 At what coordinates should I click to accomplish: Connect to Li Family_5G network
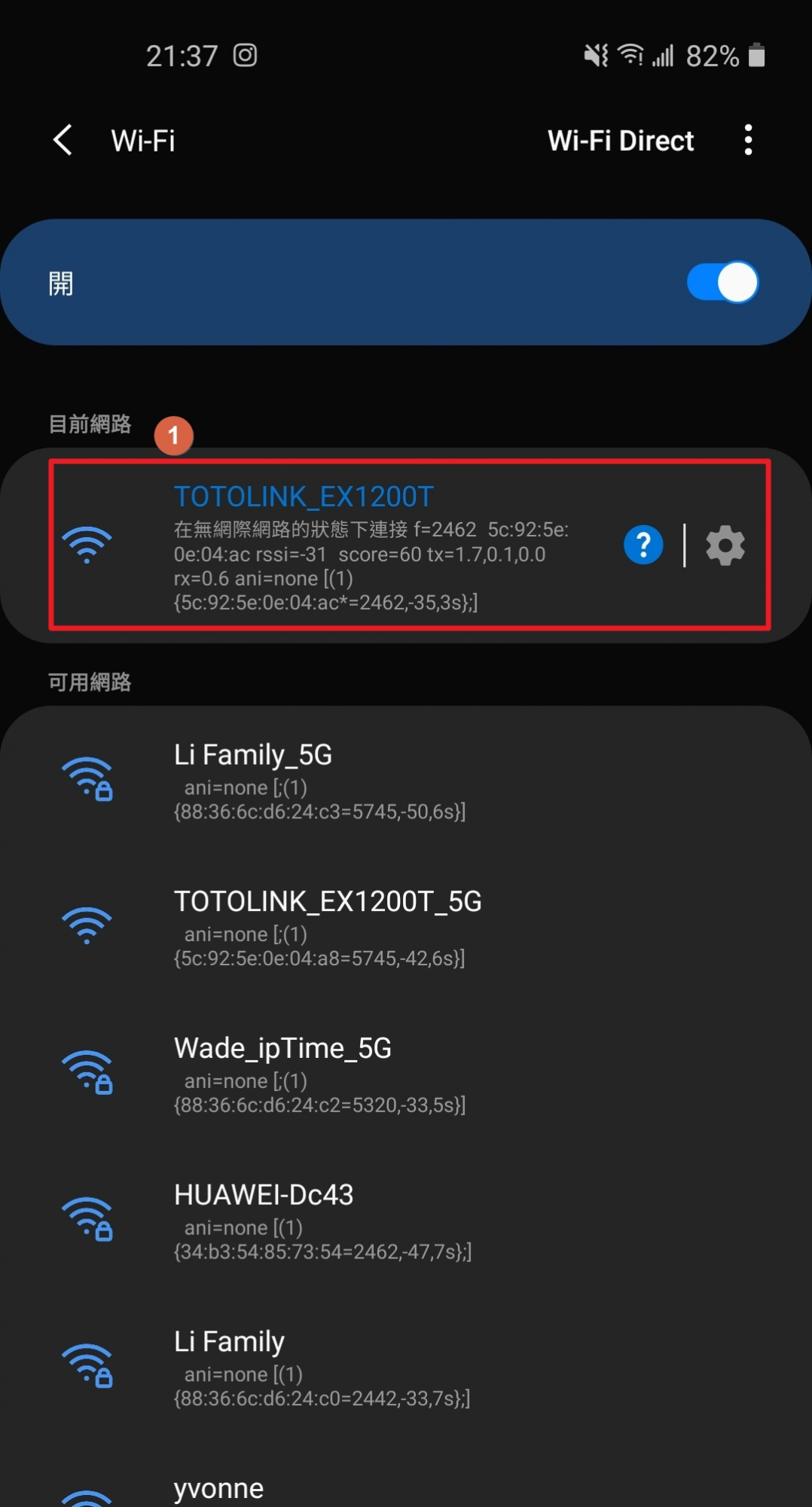(x=406, y=780)
